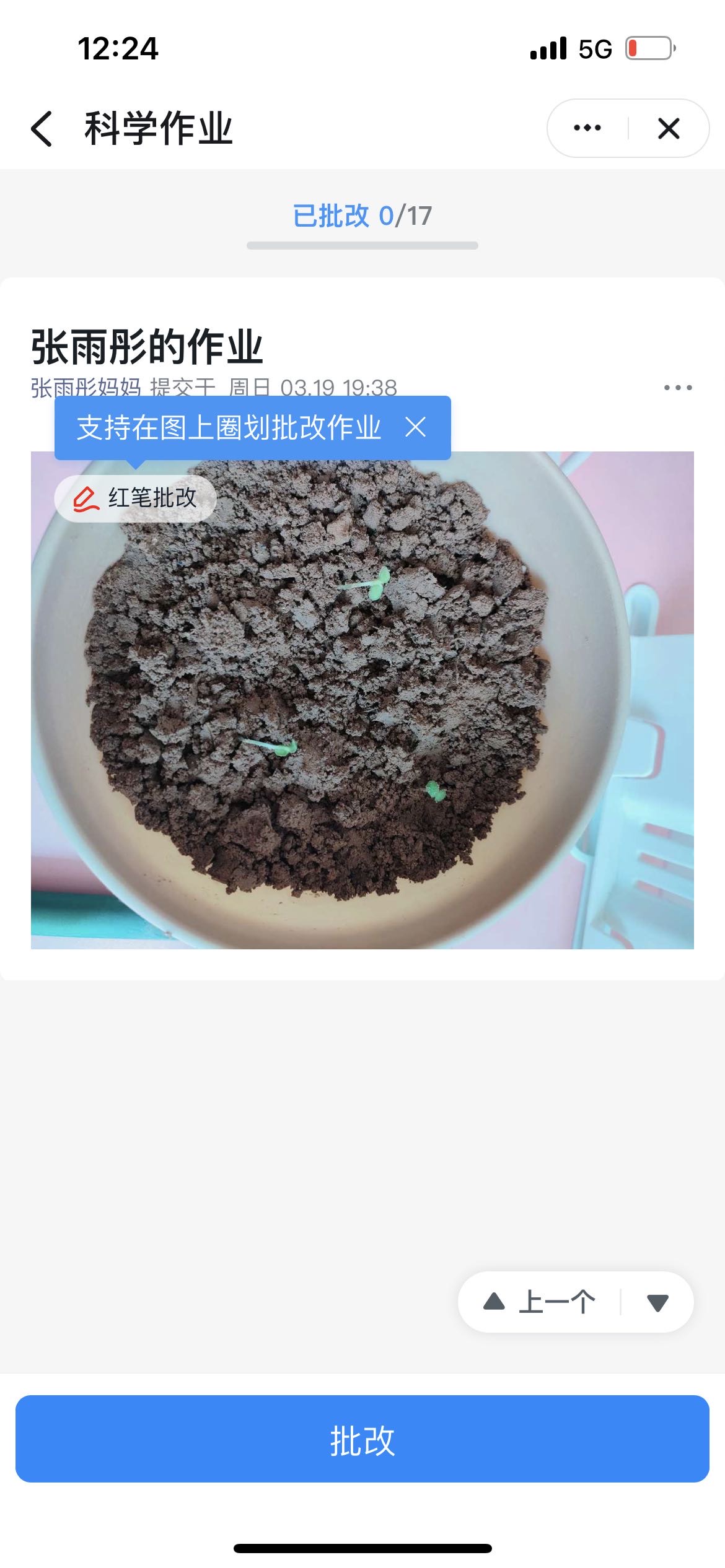Start 红笔批改 on the photo
The image size is (725, 1568).
click(x=135, y=499)
